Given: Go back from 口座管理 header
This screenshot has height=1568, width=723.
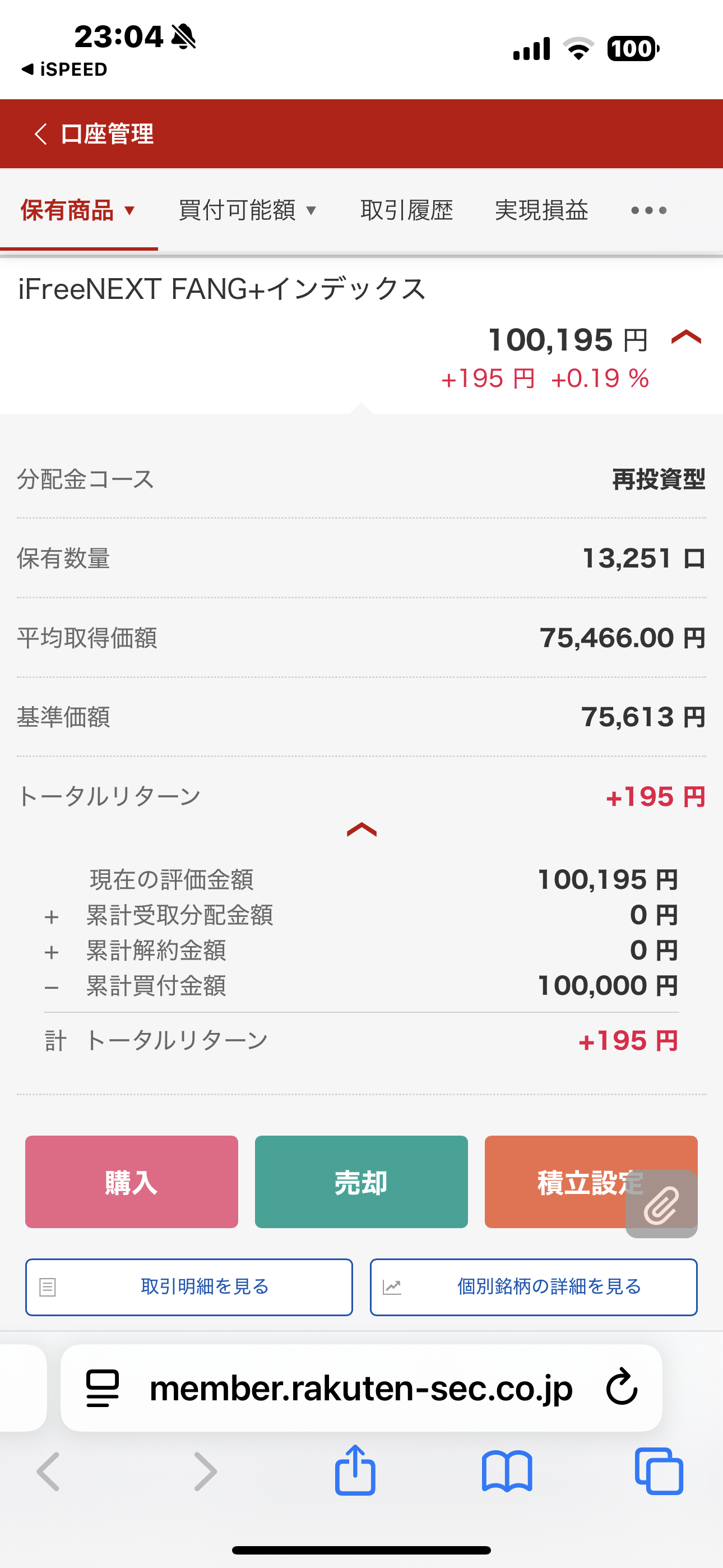Looking at the screenshot, I should click(41, 134).
